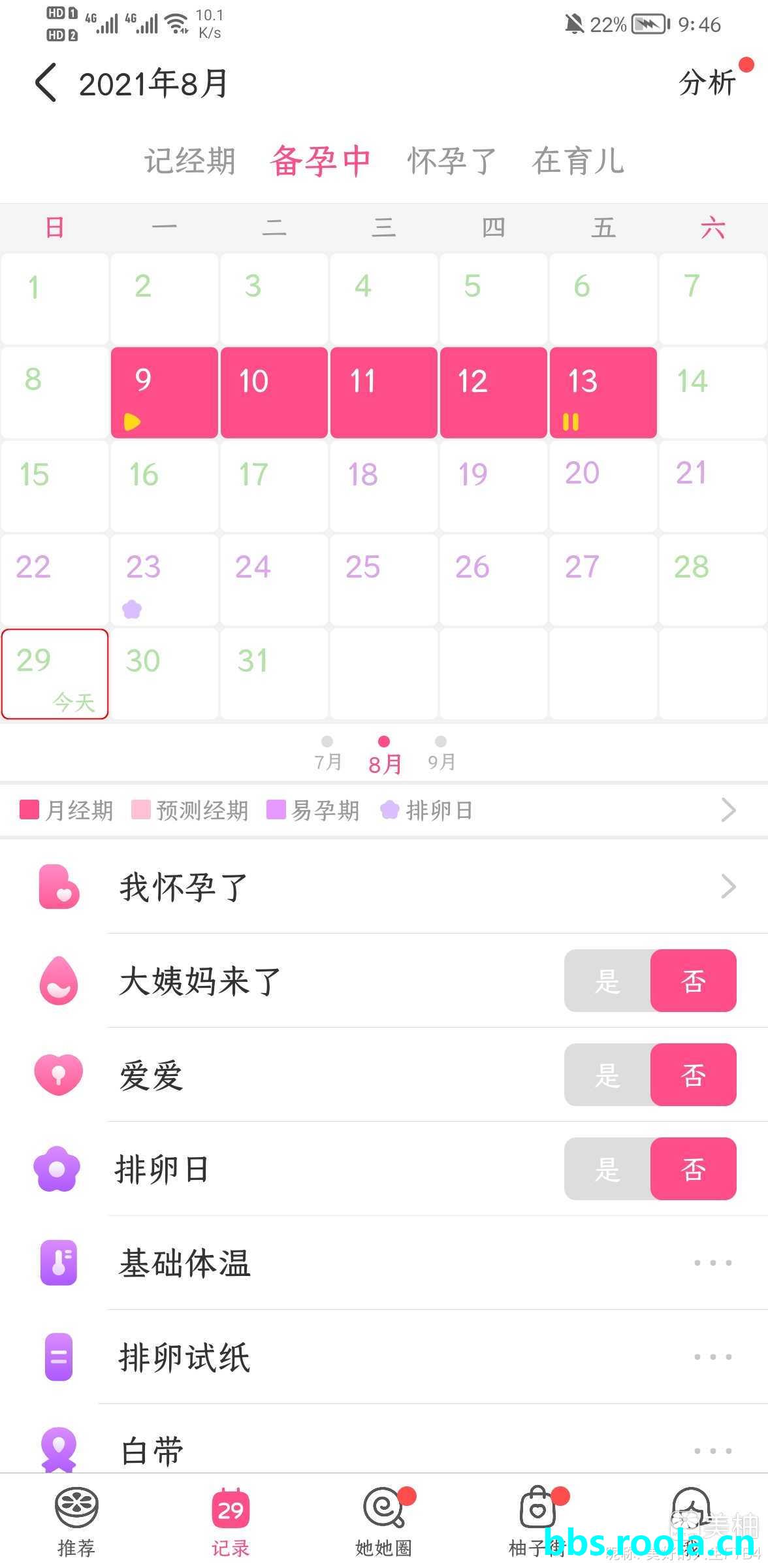The height and width of the screenshot is (1568, 768).
Task: Mark 排卵日 as 是
Action: (x=607, y=1169)
